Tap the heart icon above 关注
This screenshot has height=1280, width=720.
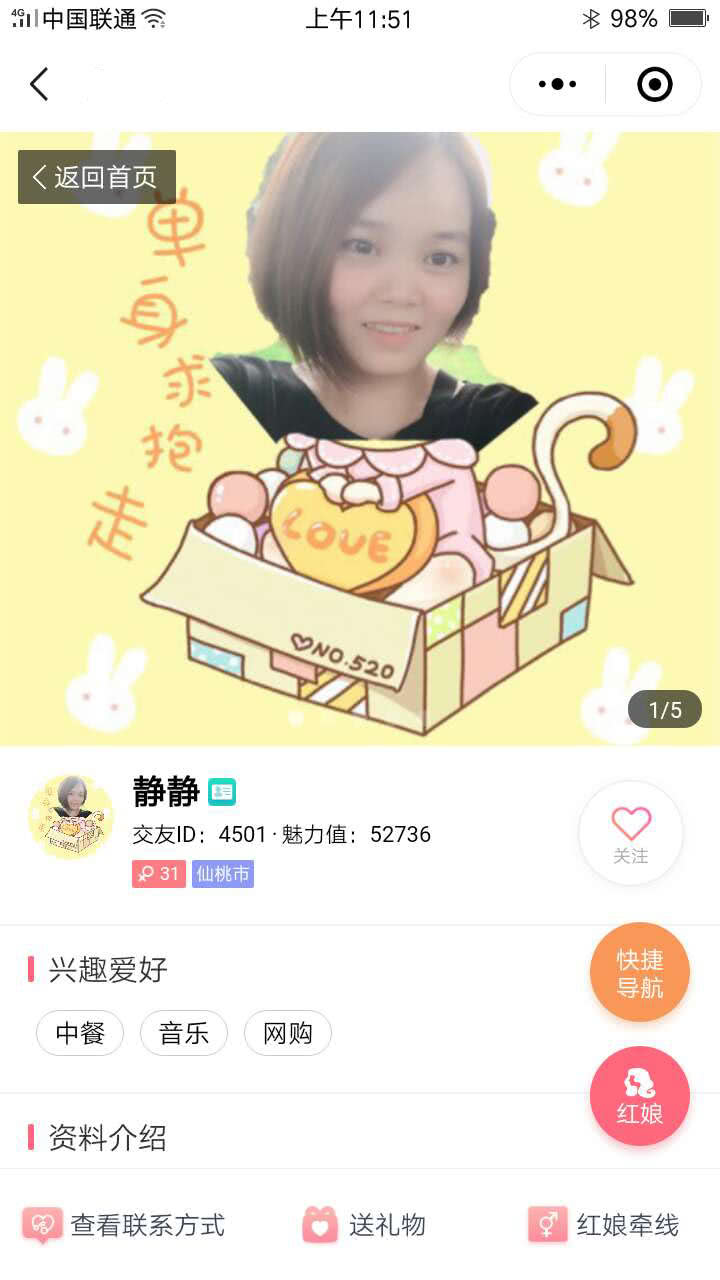tap(629, 822)
